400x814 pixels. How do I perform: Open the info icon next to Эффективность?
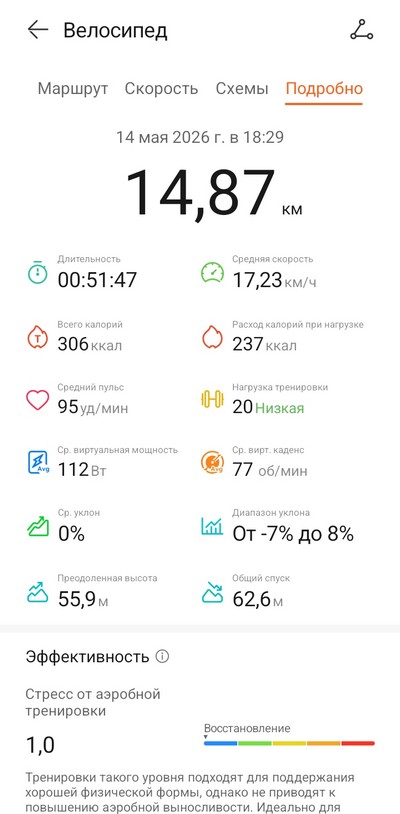162,656
